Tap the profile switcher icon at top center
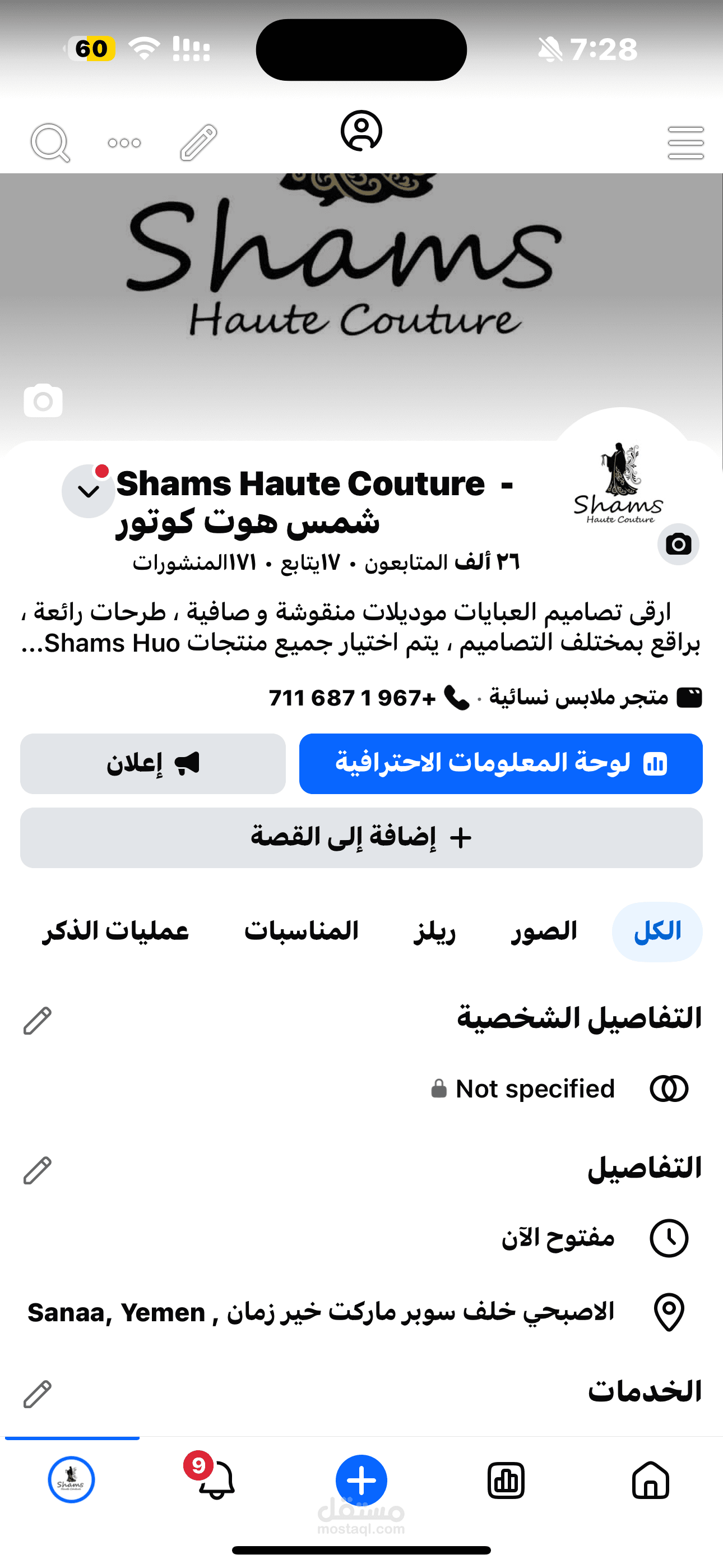Screen dimensions: 723x1568 coord(361,130)
